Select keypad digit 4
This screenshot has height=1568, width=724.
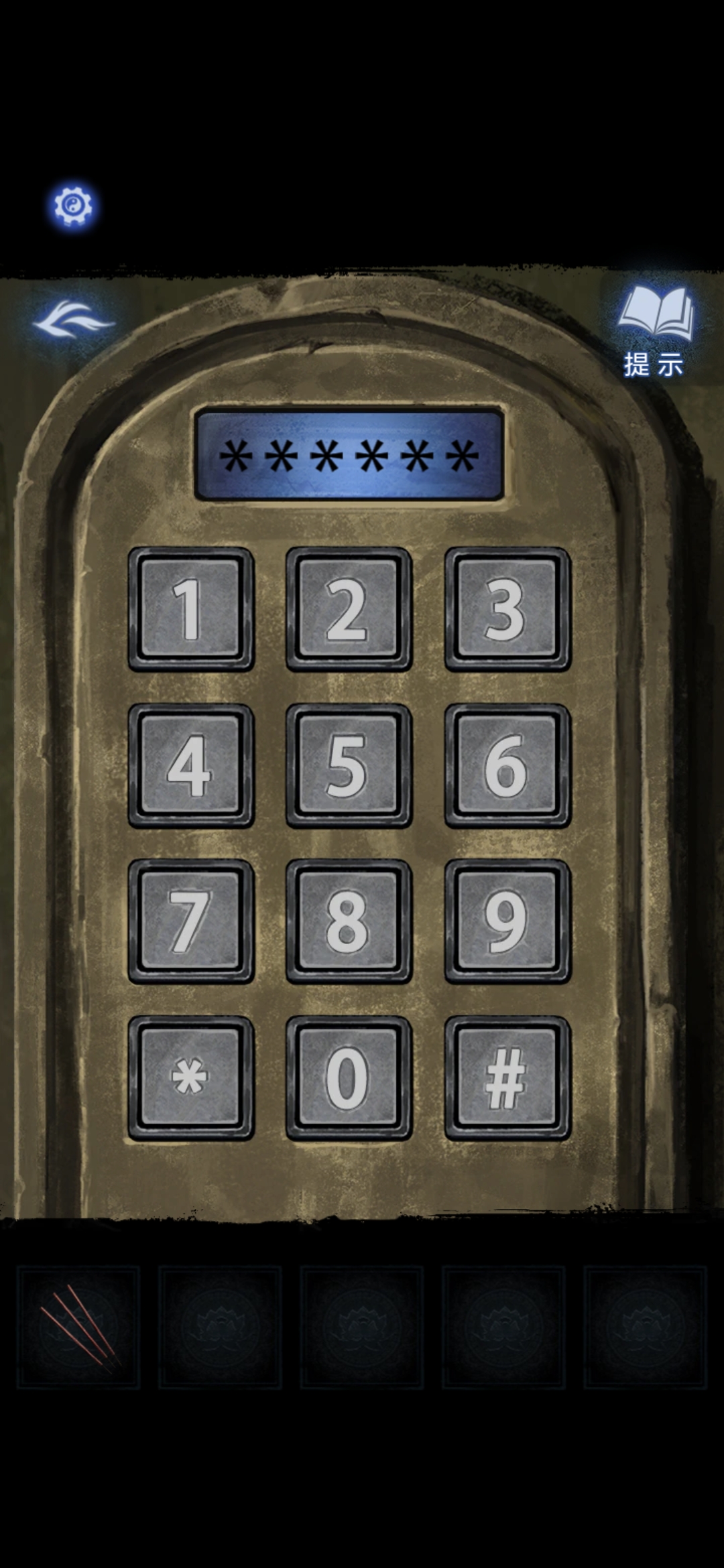click(x=190, y=765)
